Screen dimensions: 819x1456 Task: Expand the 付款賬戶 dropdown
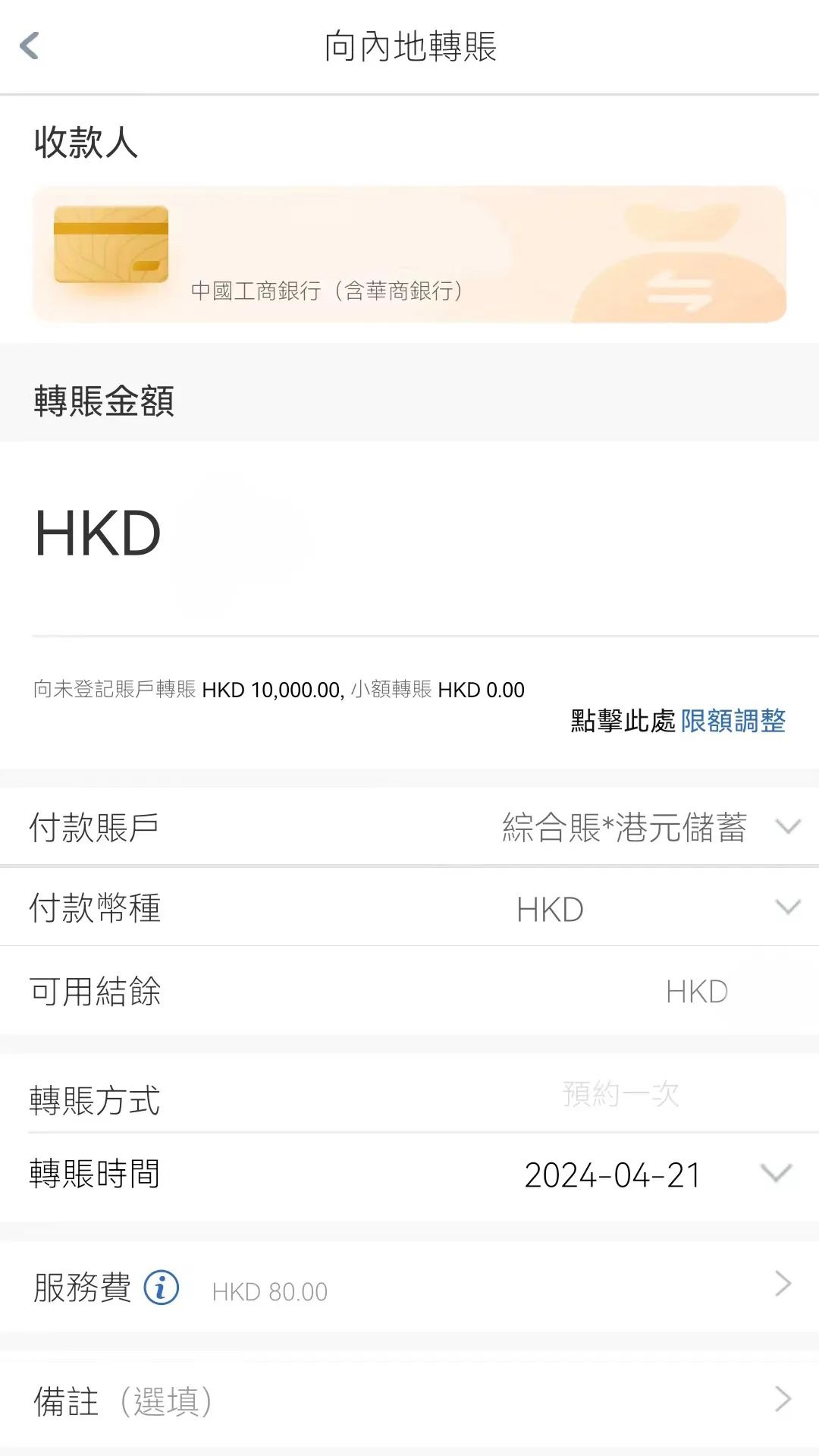pos(409,827)
